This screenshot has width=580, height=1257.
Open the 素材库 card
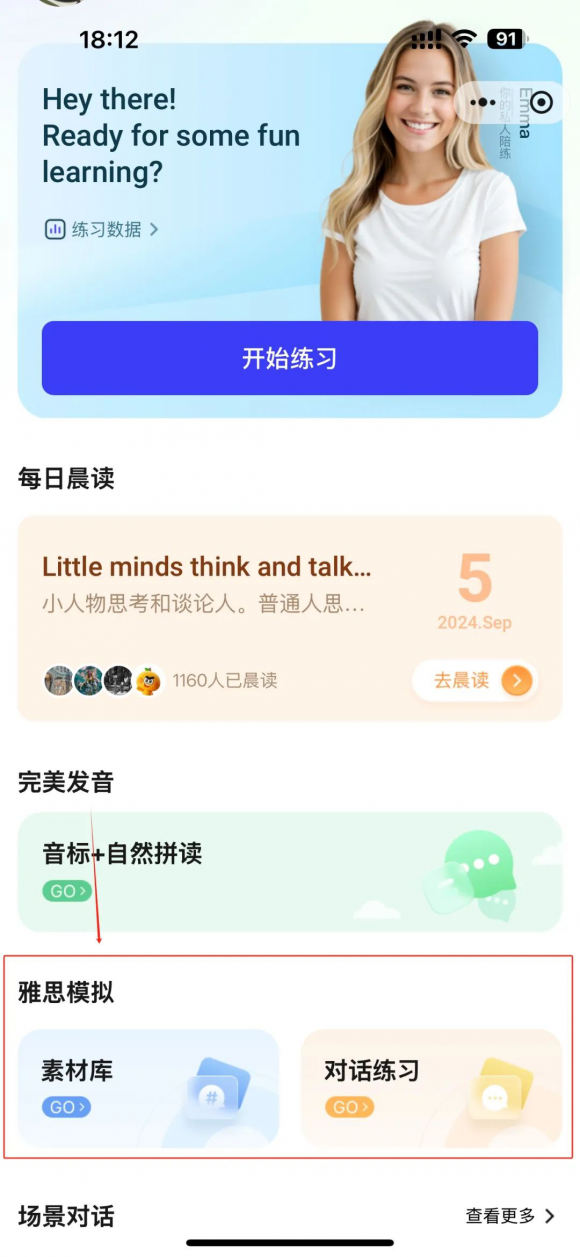tap(148, 1088)
